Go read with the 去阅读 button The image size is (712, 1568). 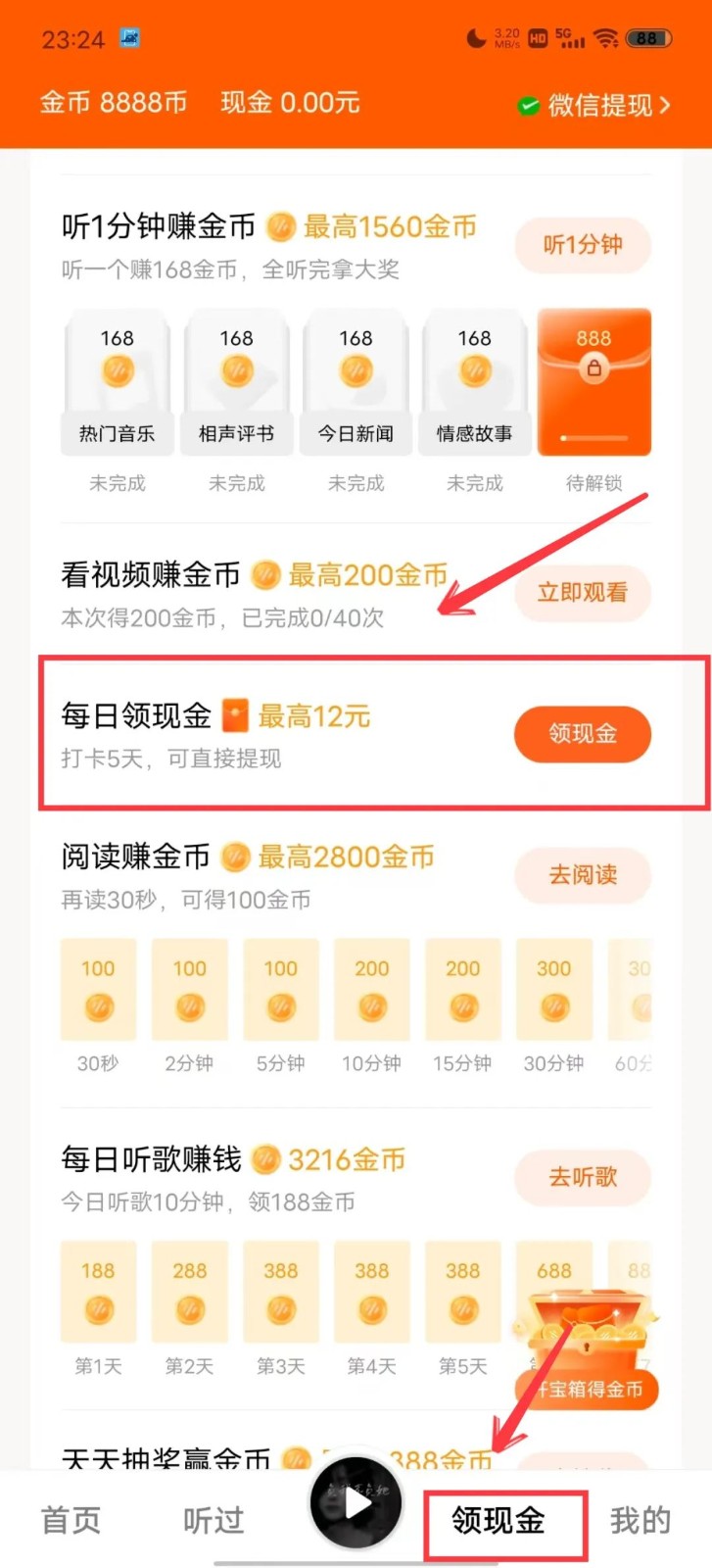583,875
